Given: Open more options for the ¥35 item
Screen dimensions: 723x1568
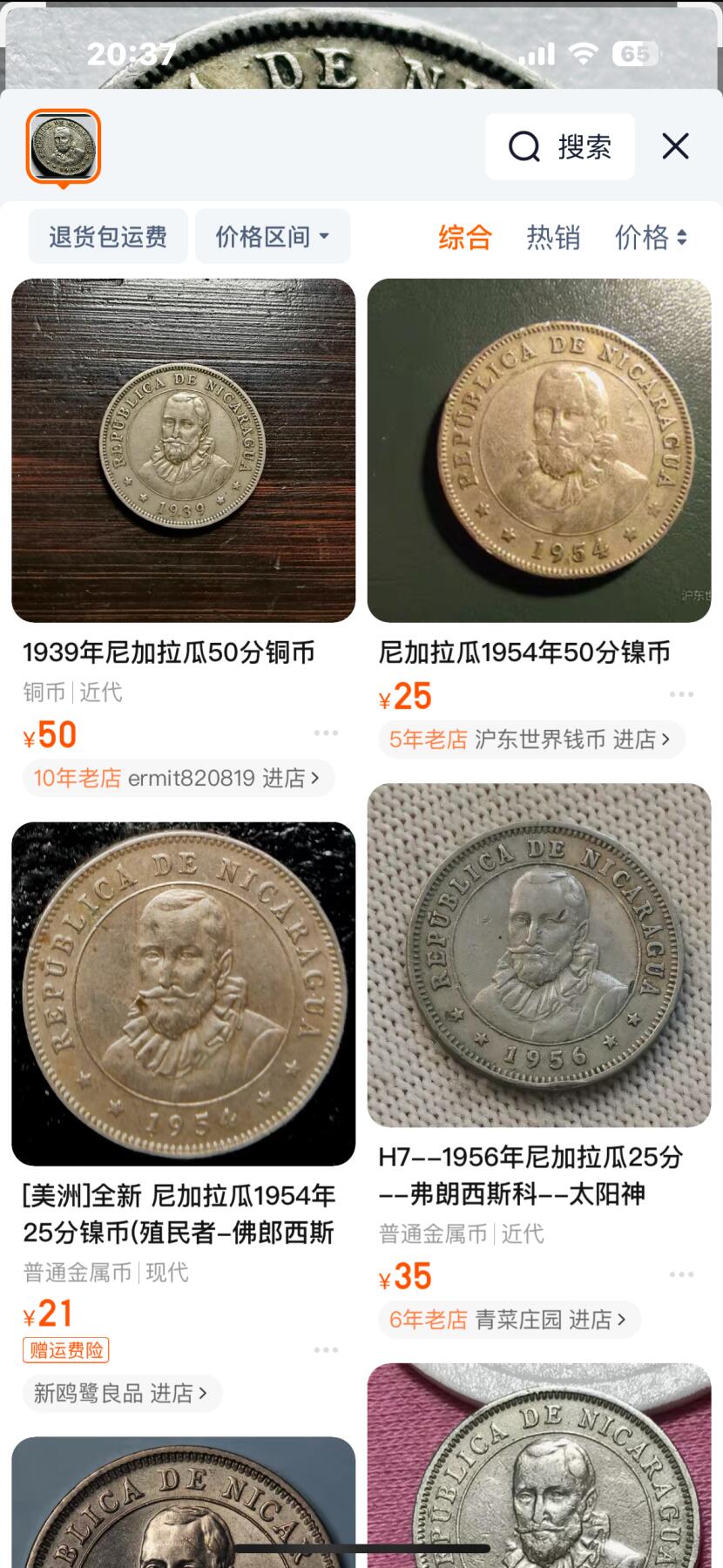Looking at the screenshot, I should click(681, 1274).
